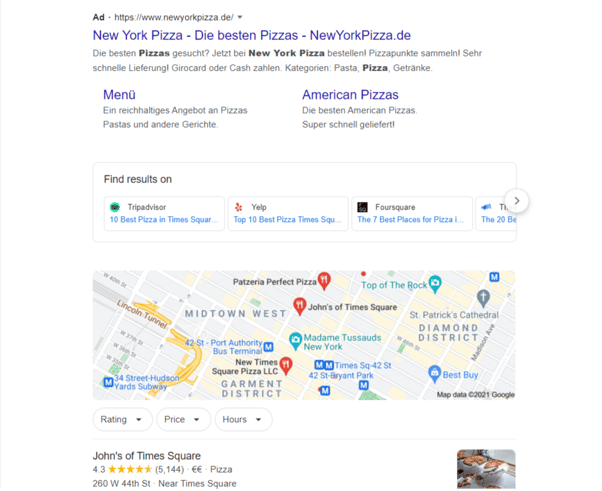Open the Menü sitelink
This screenshot has width=602, height=491.
point(119,94)
